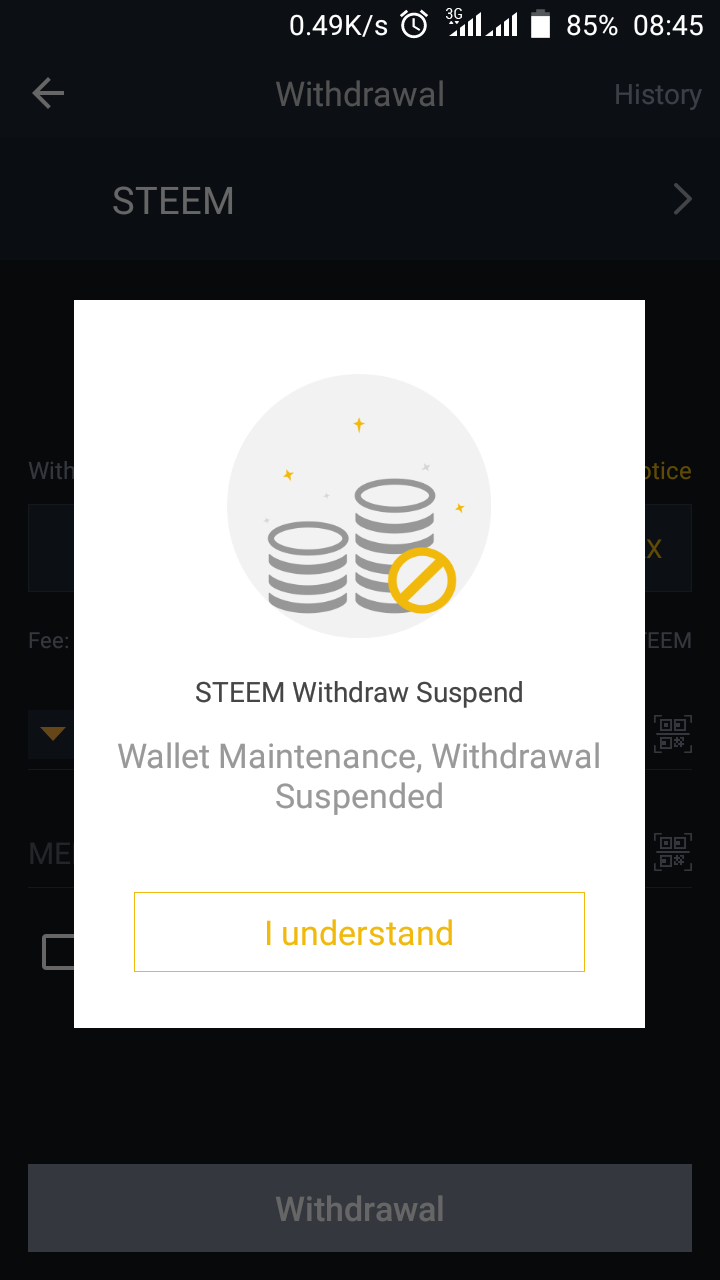Go back using the top arrow
Viewport: 720px width, 1280px height.
(x=48, y=94)
